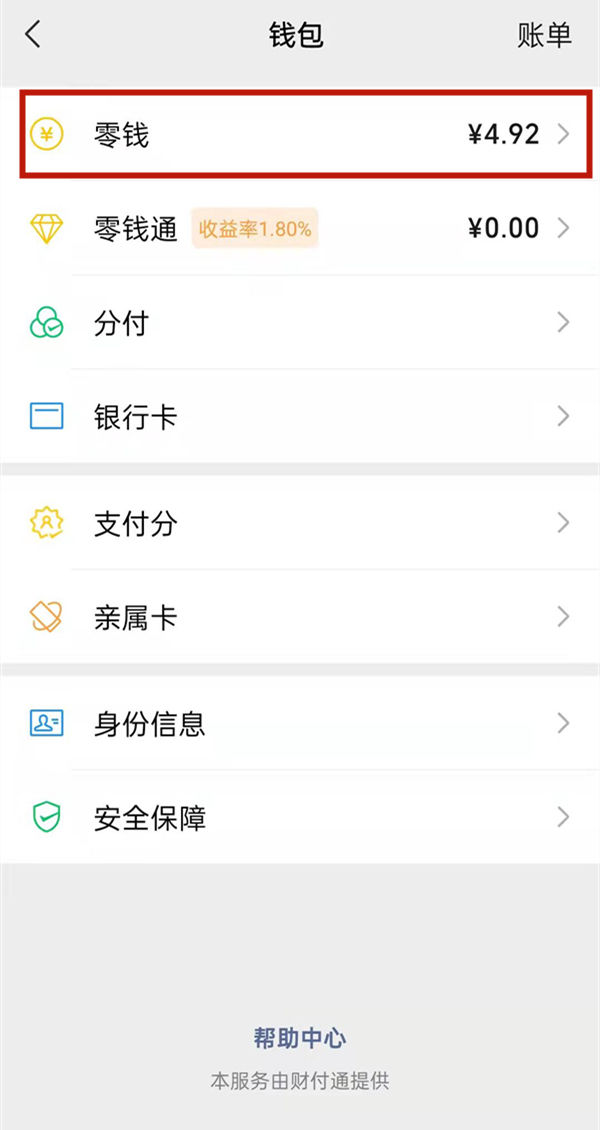Open the 零钱 balance row
The width and height of the screenshot is (600, 1130).
pos(300,134)
